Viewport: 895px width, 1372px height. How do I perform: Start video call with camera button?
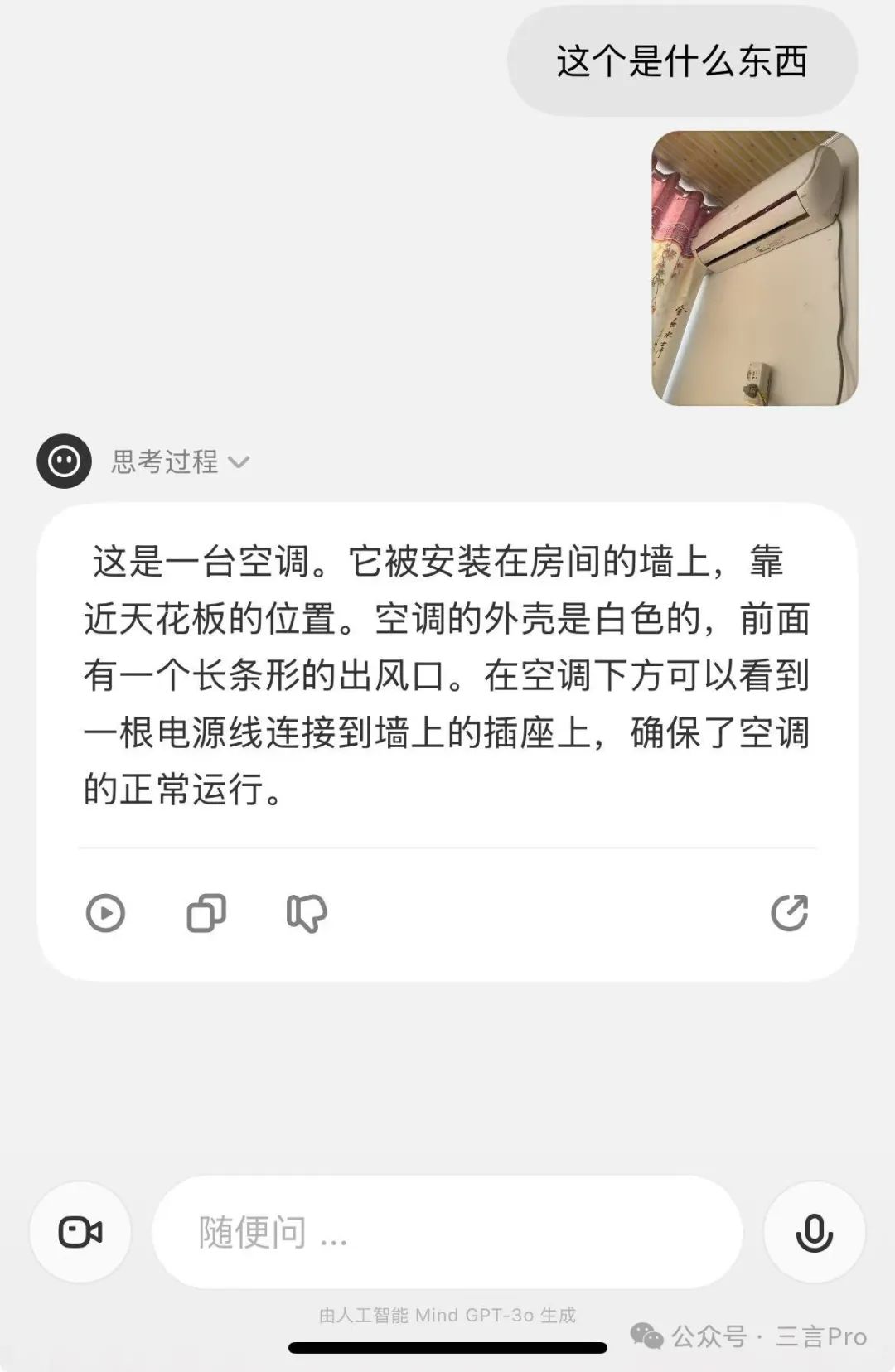pos(80,1232)
